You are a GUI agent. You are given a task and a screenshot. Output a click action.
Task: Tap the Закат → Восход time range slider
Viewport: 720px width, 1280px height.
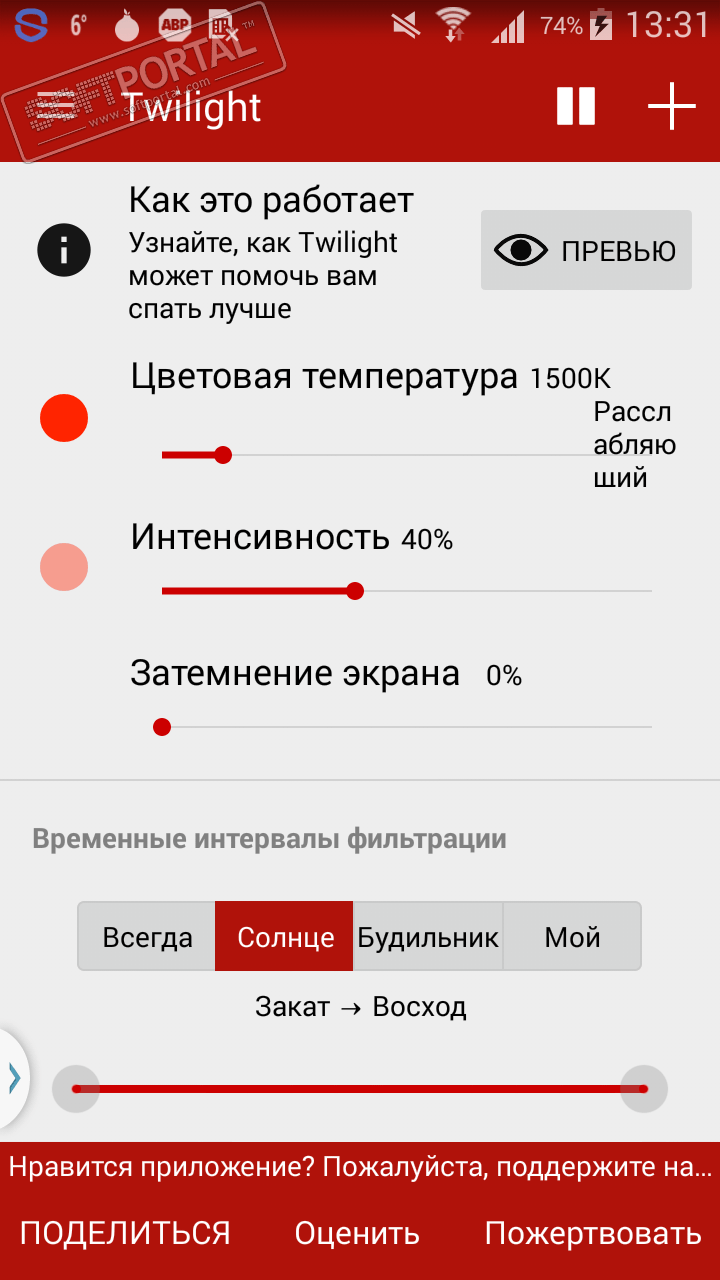click(x=360, y=1089)
